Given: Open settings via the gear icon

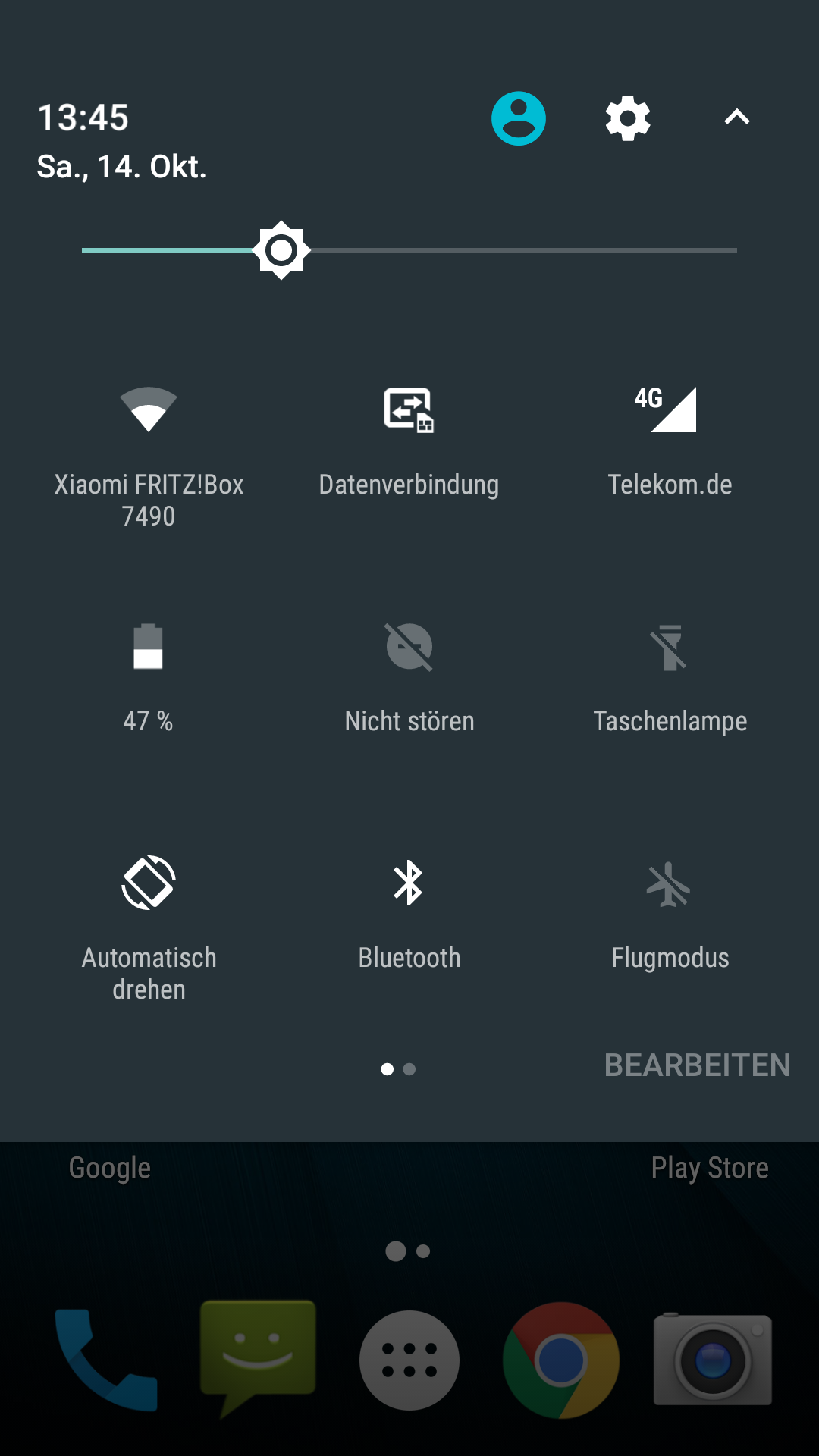Looking at the screenshot, I should [628, 118].
